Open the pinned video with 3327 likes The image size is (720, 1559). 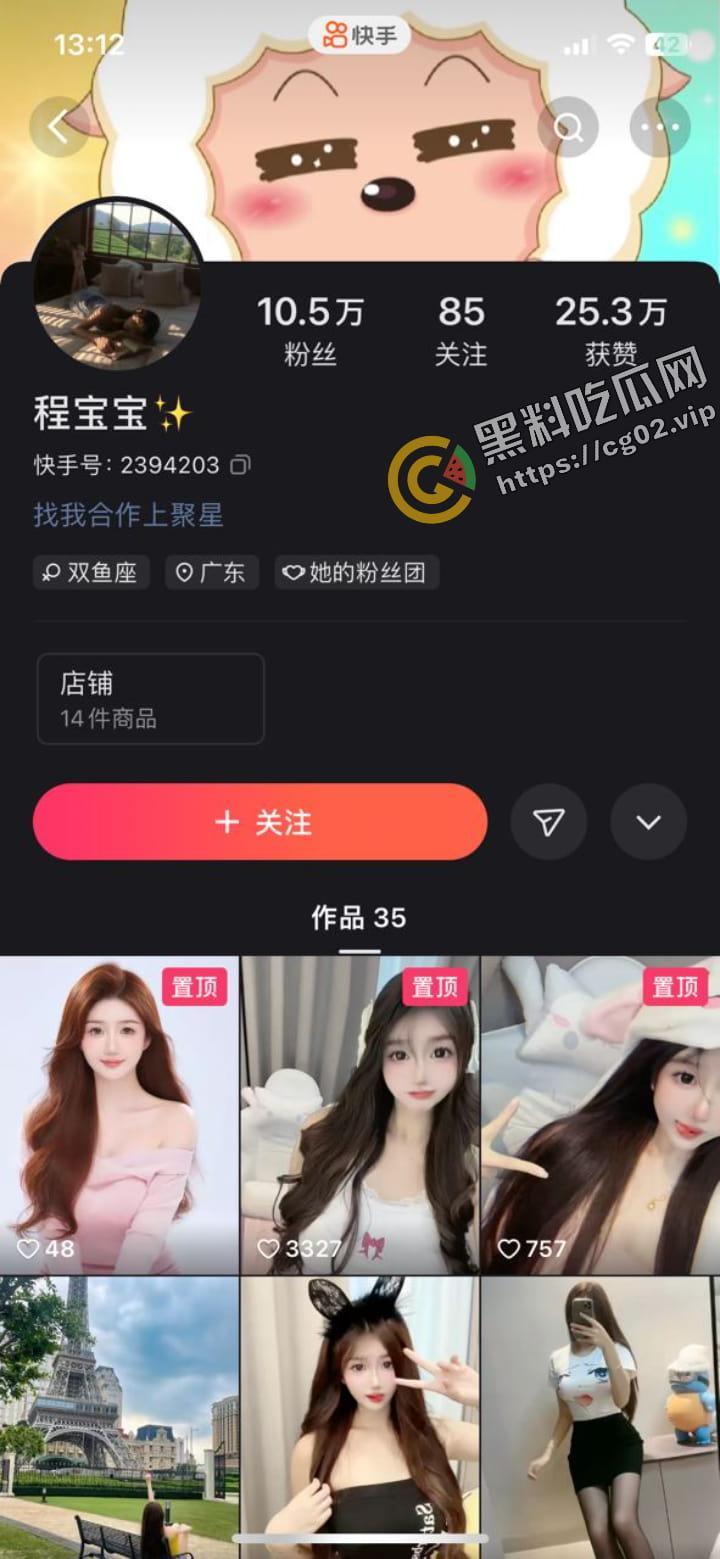(x=360, y=1115)
